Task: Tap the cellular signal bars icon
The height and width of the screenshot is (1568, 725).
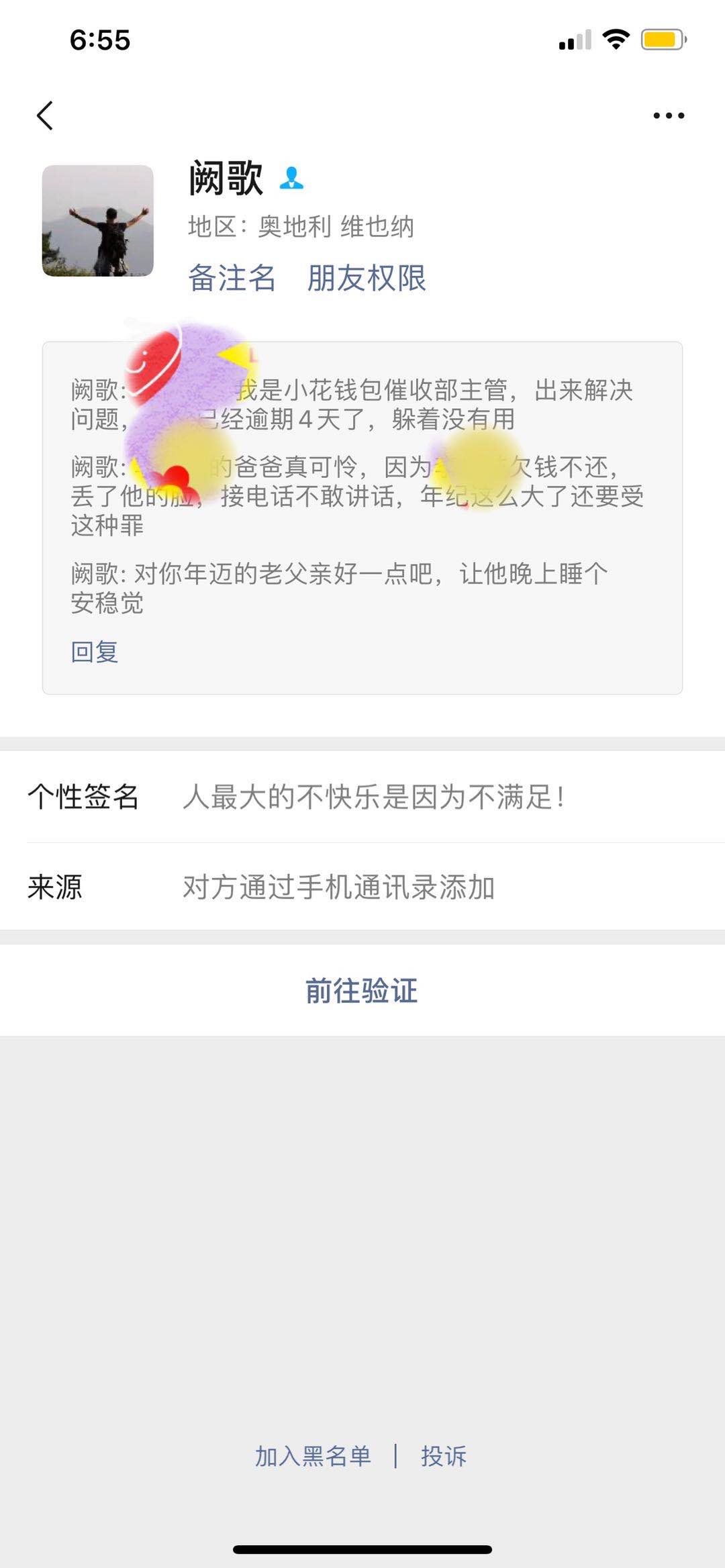Action: tap(574, 40)
